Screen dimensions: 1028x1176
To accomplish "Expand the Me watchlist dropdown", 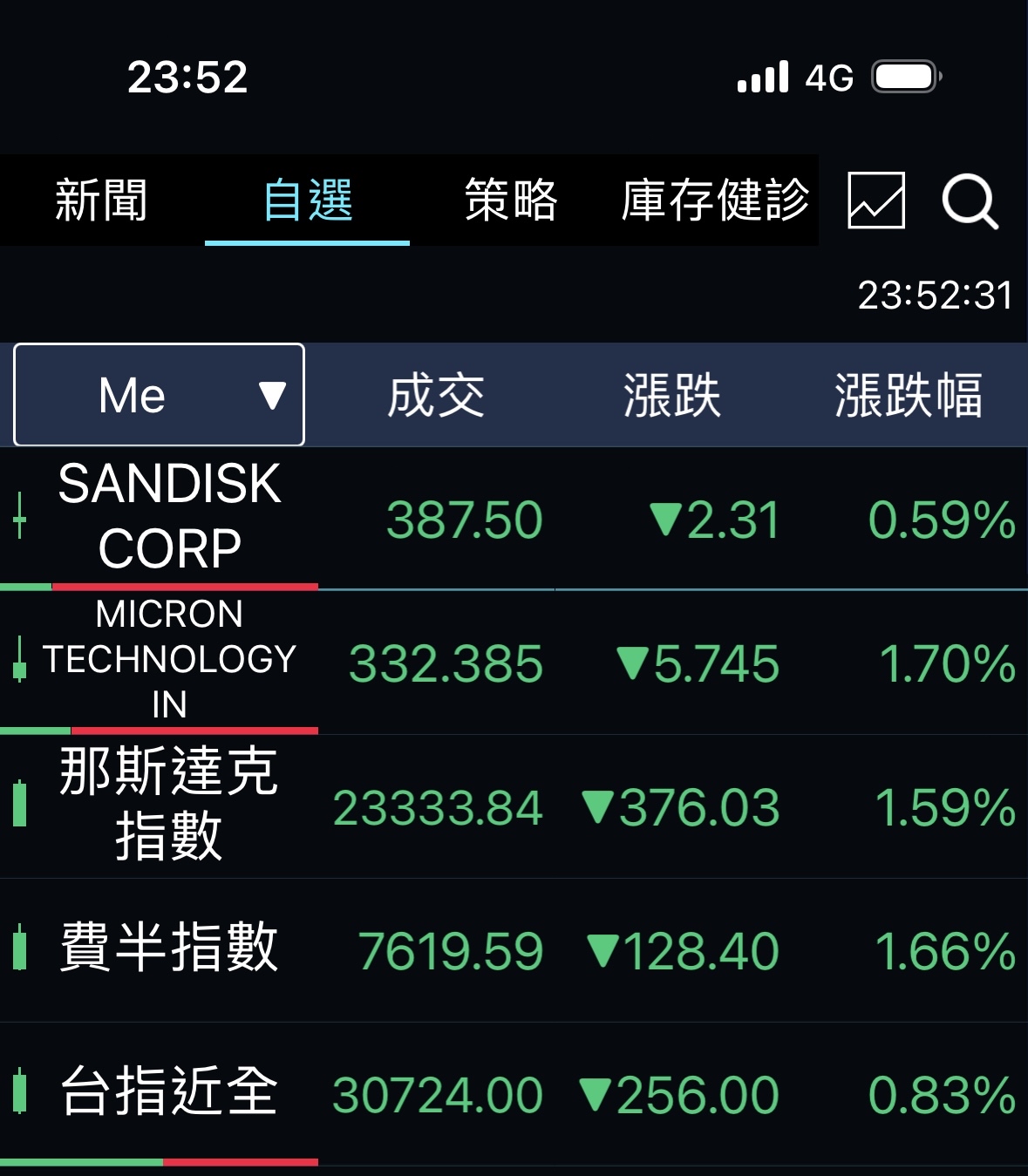I will [x=159, y=395].
